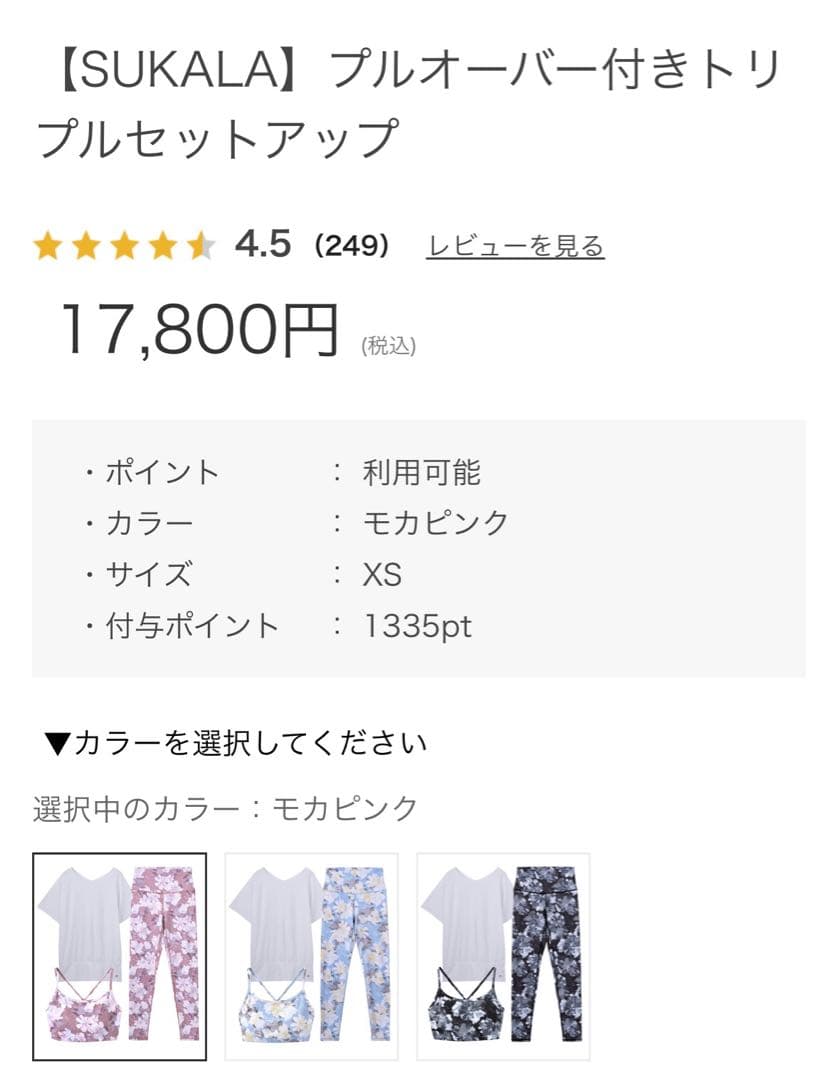Click the 4.5 rating number
The height and width of the screenshot is (1080, 839).
click(264, 243)
